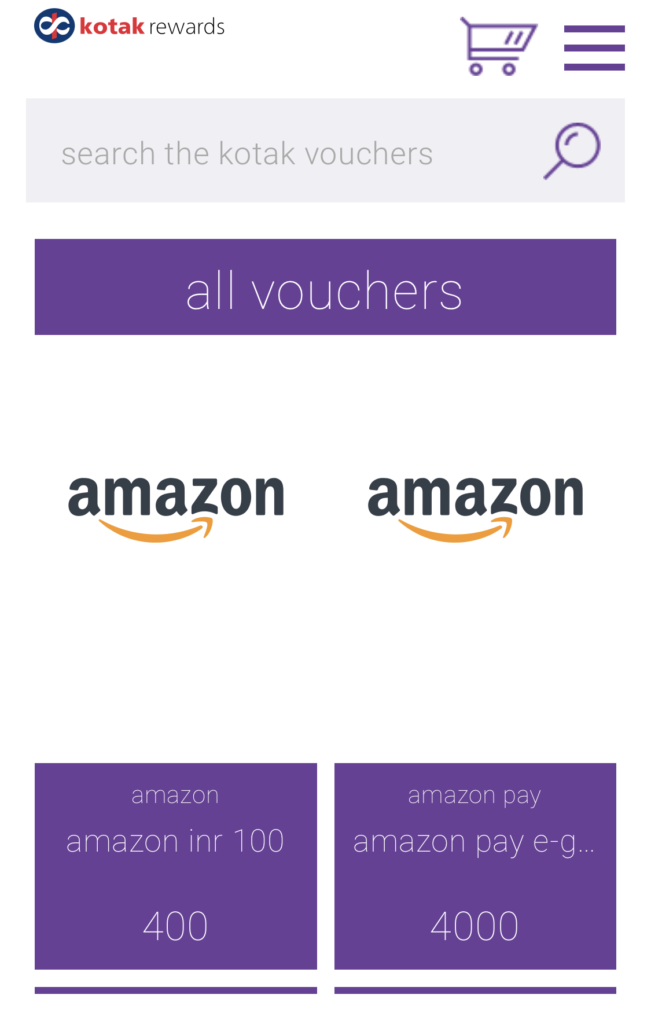The height and width of the screenshot is (1024, 651).
Task: Open the shopping cart
Action: [x=497, y=46]
